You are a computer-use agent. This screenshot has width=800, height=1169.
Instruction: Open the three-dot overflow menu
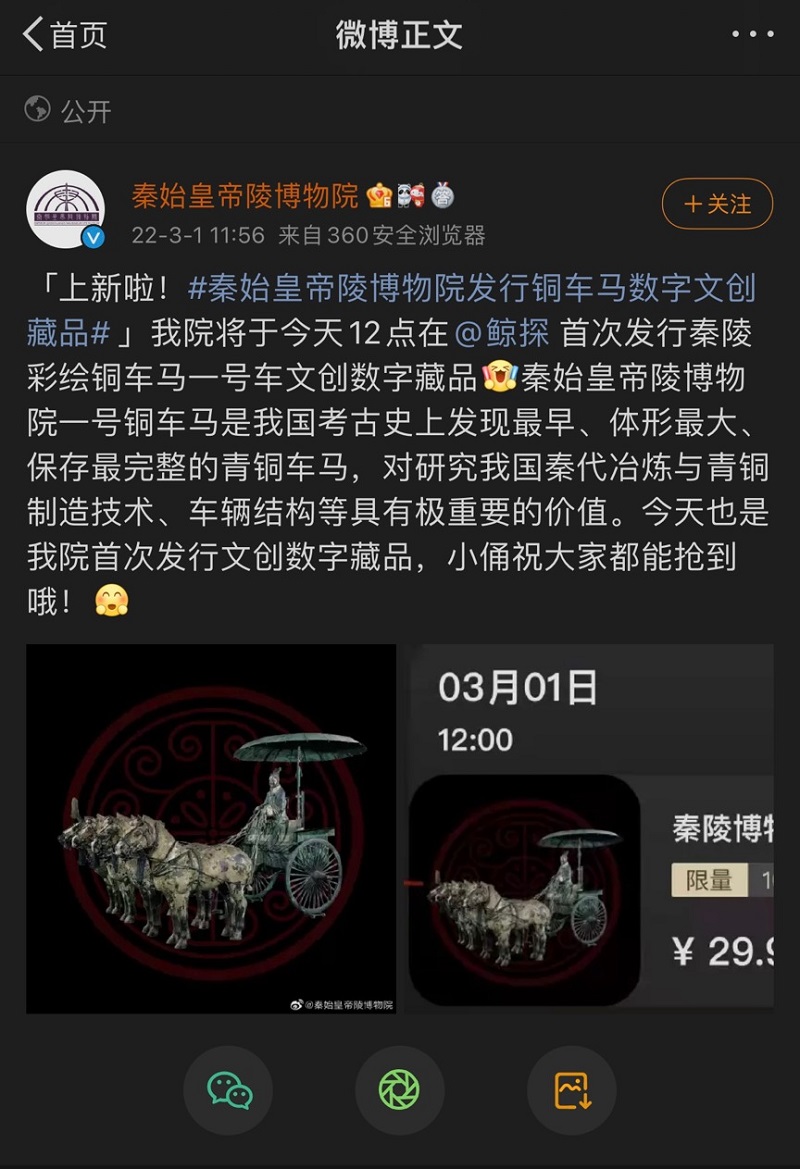pos(752,35)
